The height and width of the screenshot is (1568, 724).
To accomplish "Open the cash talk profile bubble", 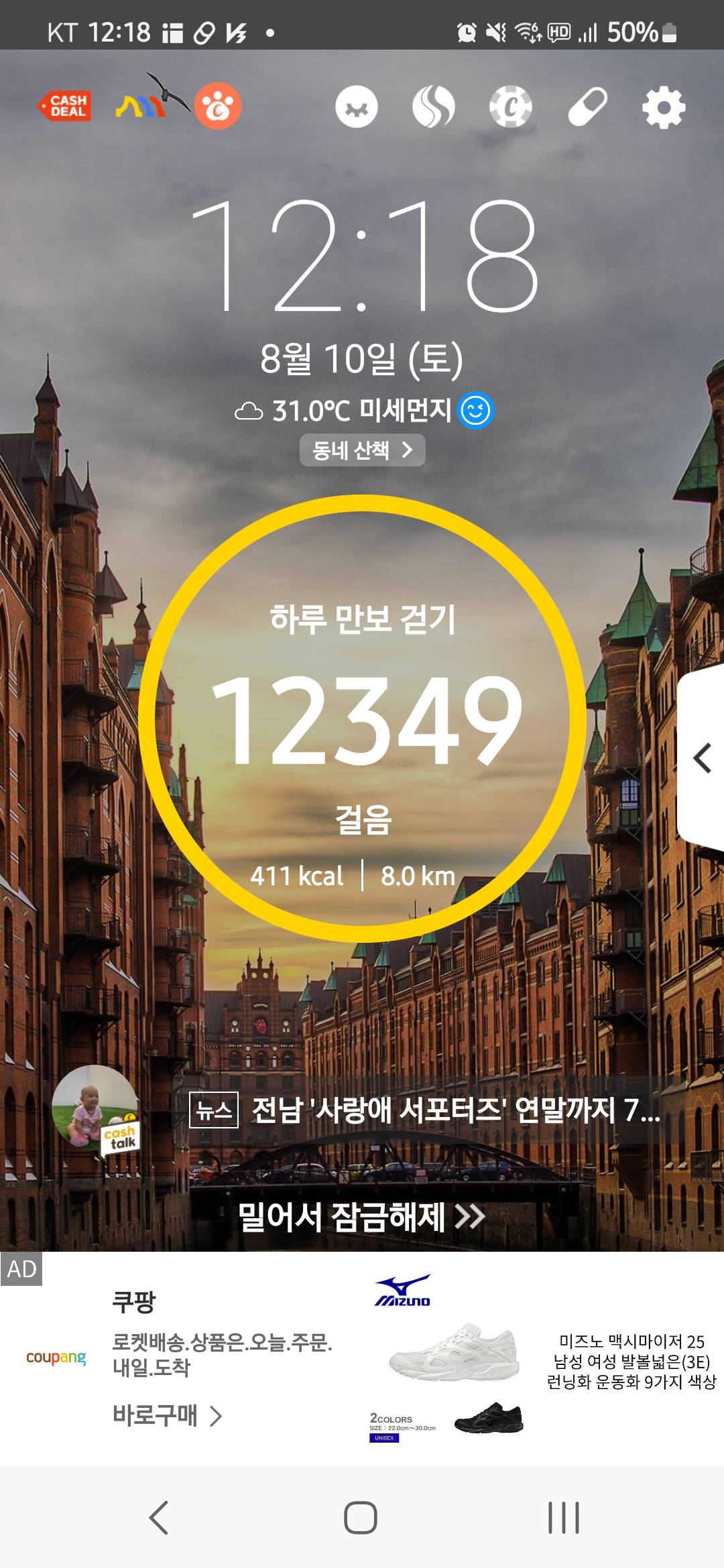I will (96, 1109).
